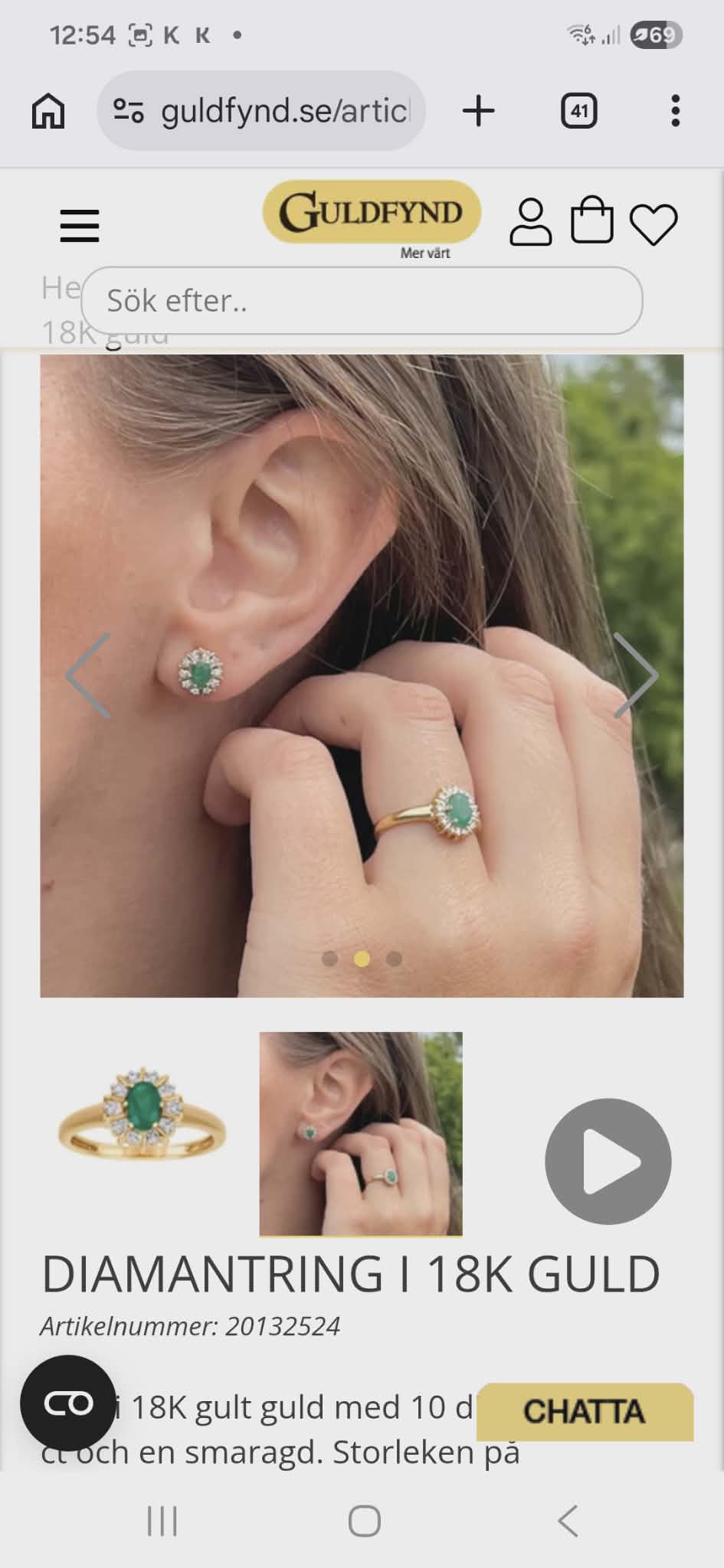
Task: Jump to the third image dot
Action: pyautogui.click(x=394, y=959)
